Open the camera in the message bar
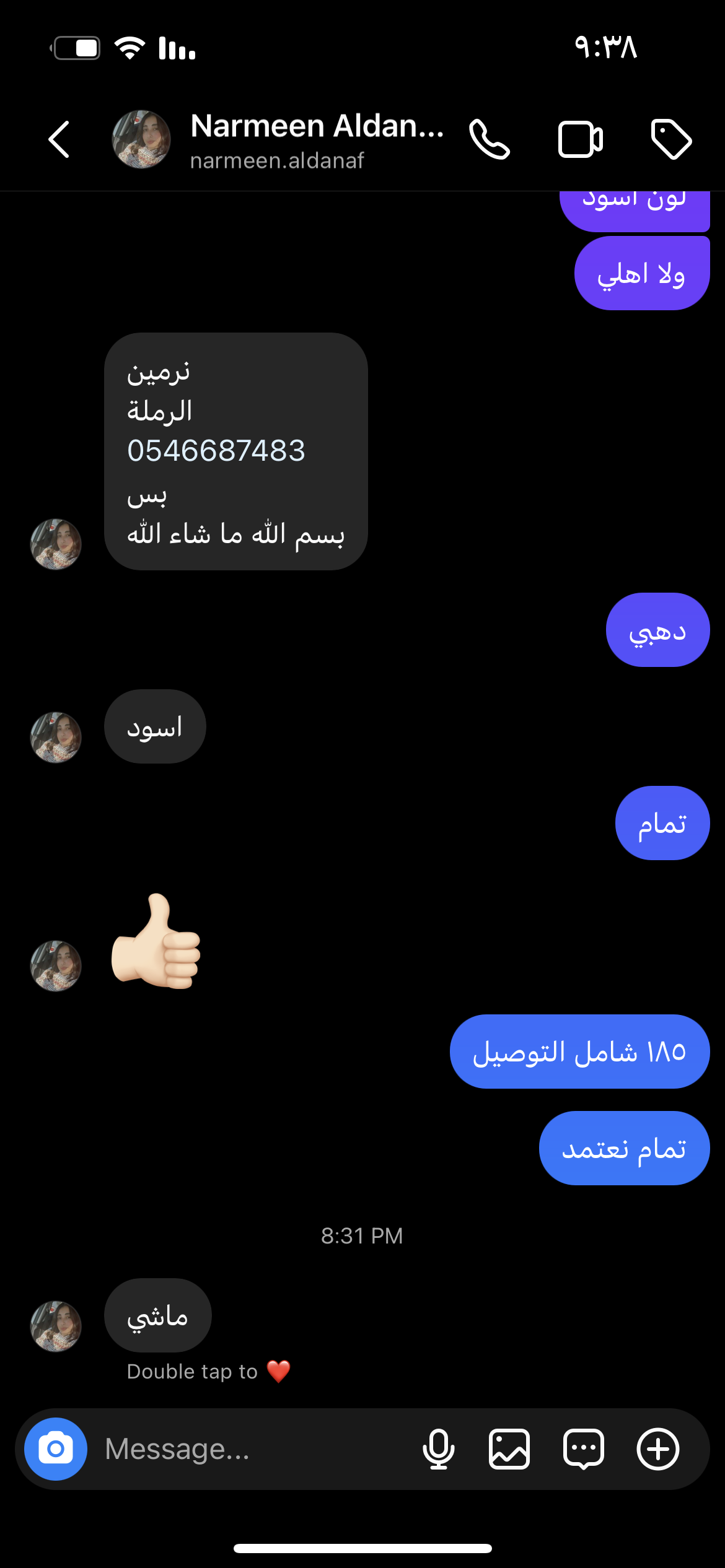Image resolution: width=725 pixels, height=1568 pixels. [56, 1449]
